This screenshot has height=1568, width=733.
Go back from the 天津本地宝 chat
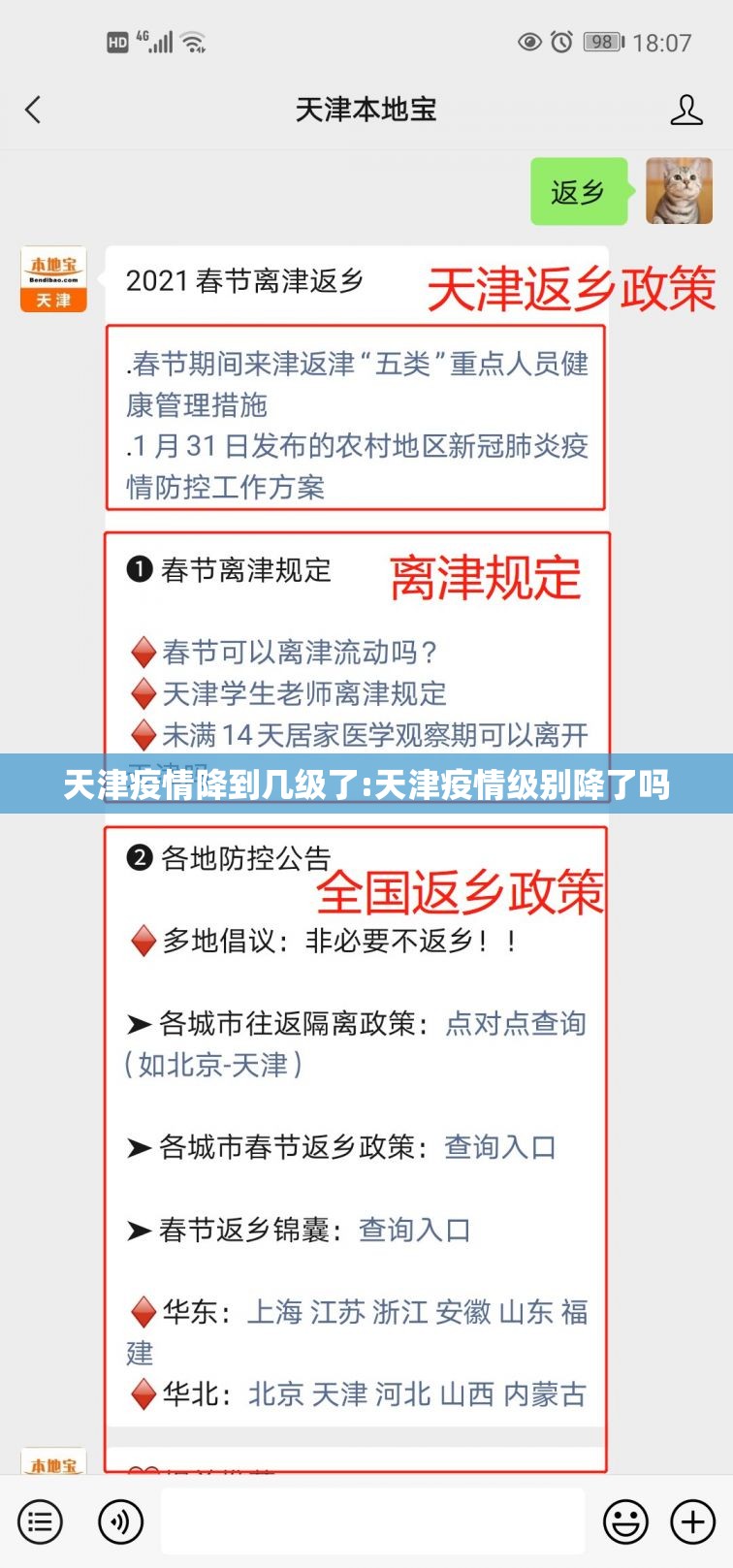coord(34,110)
